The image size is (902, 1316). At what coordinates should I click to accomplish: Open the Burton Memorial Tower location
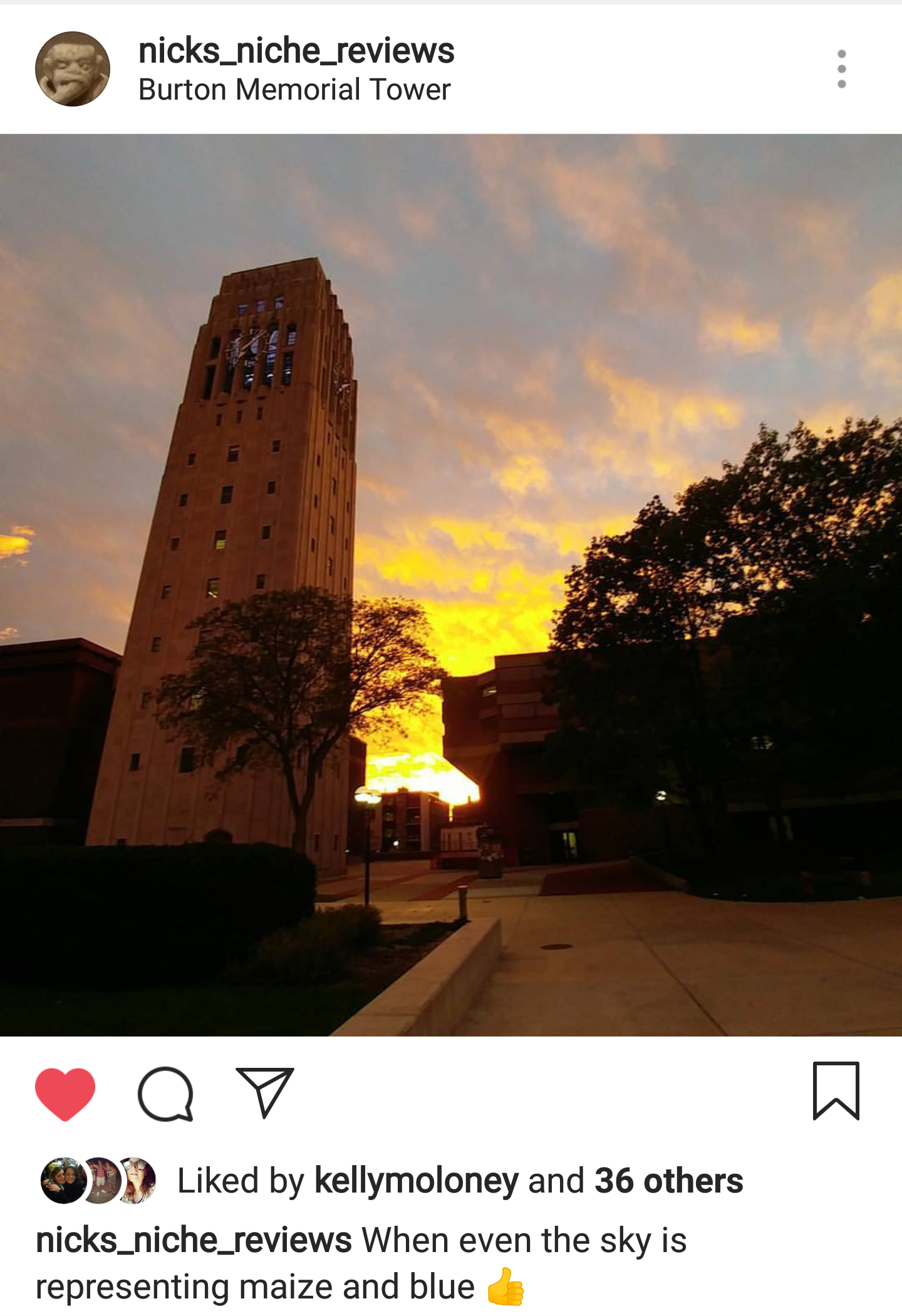click(x=294, y=90)
